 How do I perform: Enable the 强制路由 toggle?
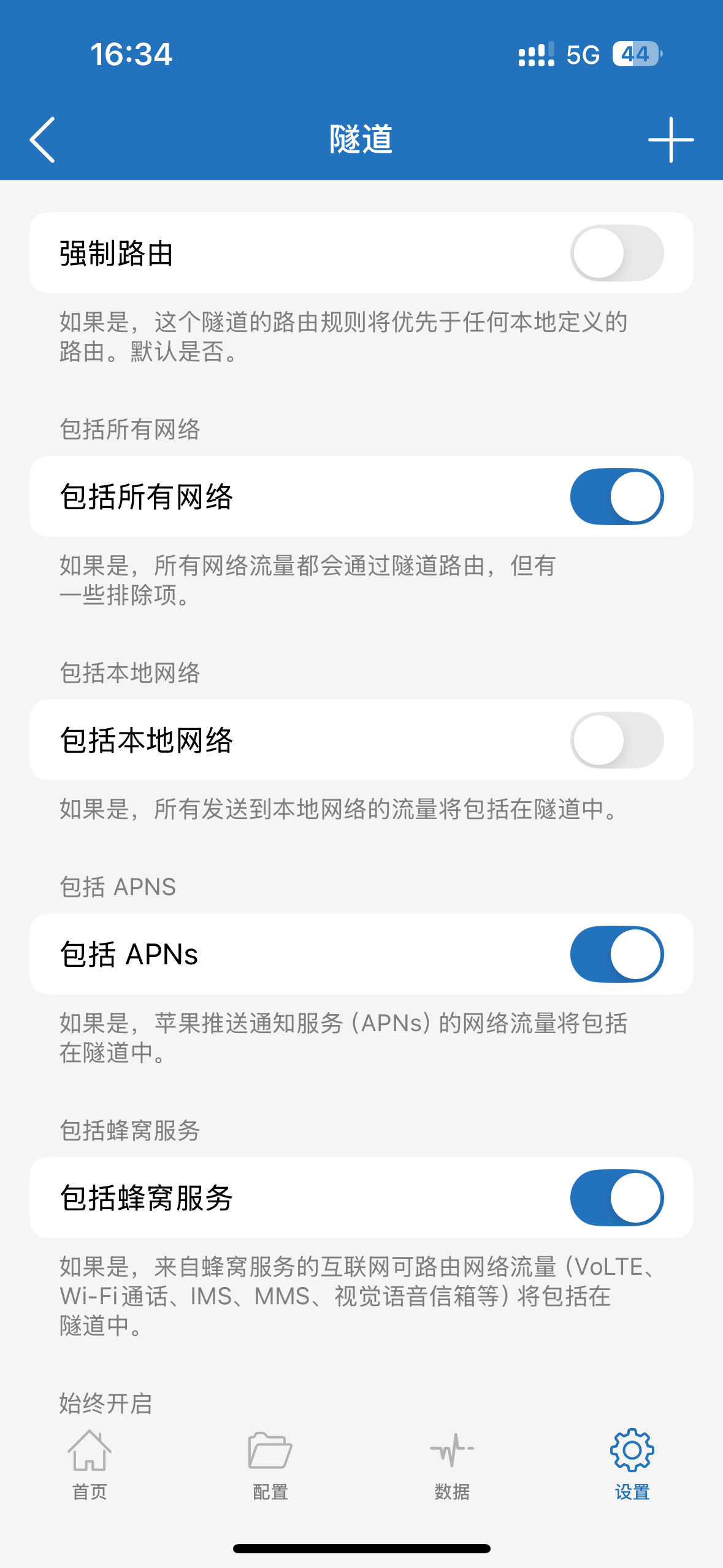(x=616, y=252)
